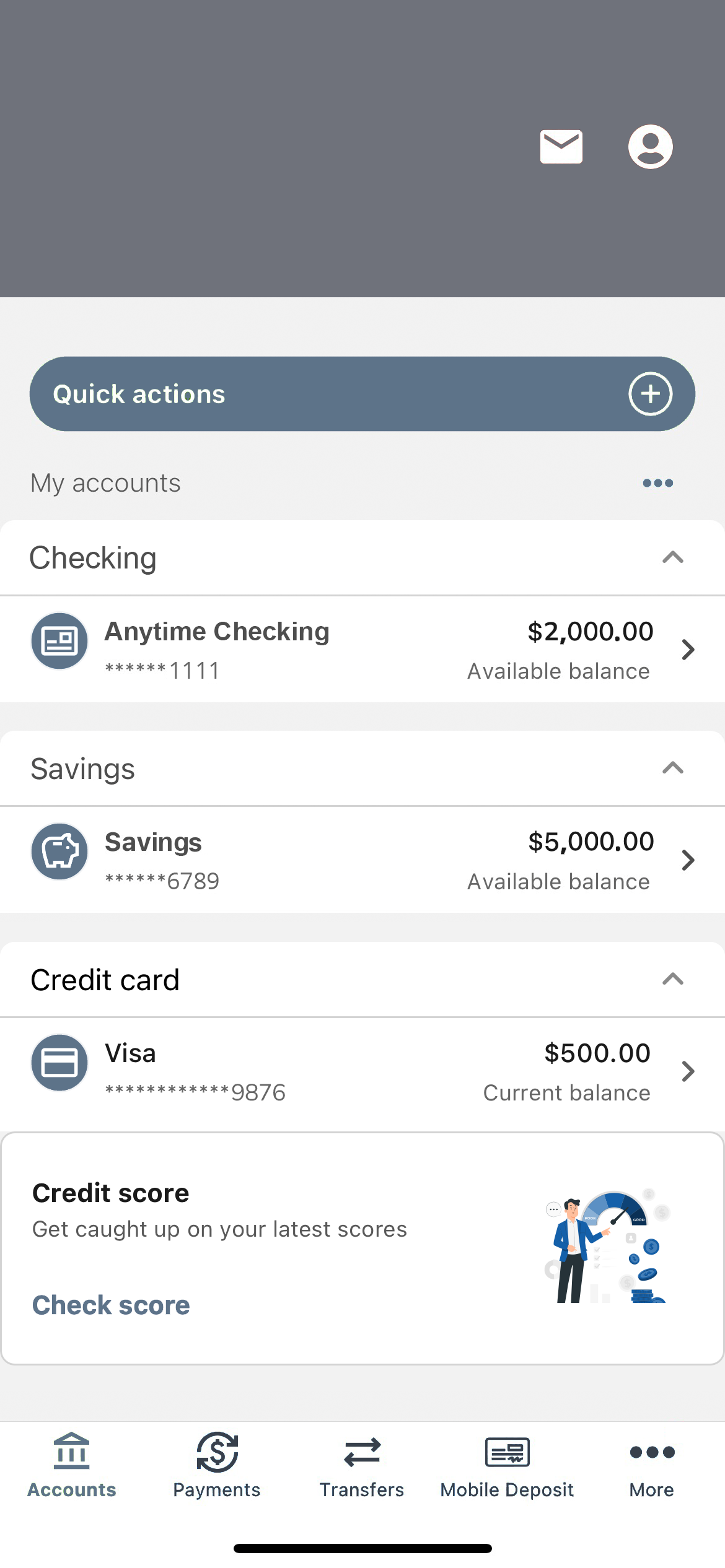Open the chevron next to Anytime Checking balance
Viewport: 725px width, 1568px height.
(688, 649)
